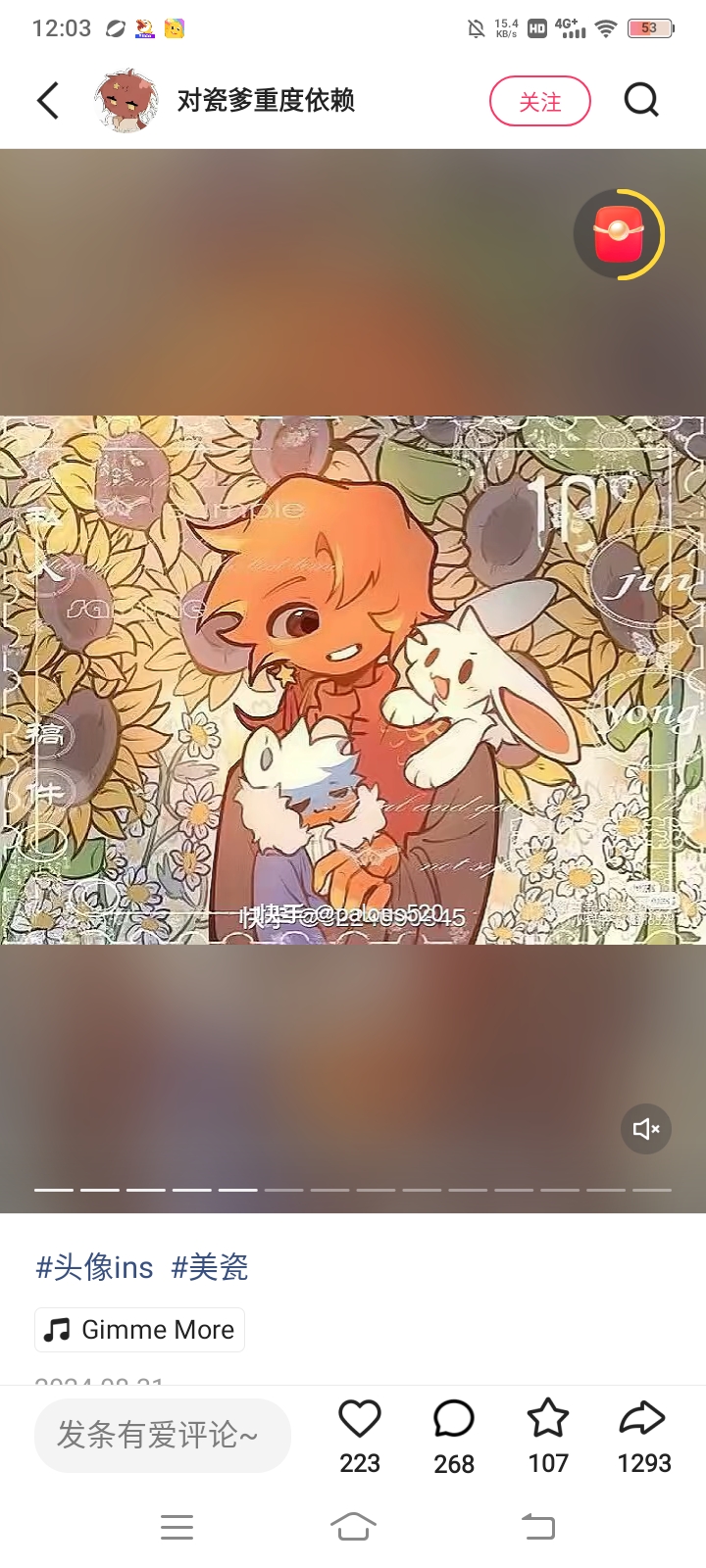Follow the author with 关注 button
706x1568 pixels.
click(x=539, y=101)
